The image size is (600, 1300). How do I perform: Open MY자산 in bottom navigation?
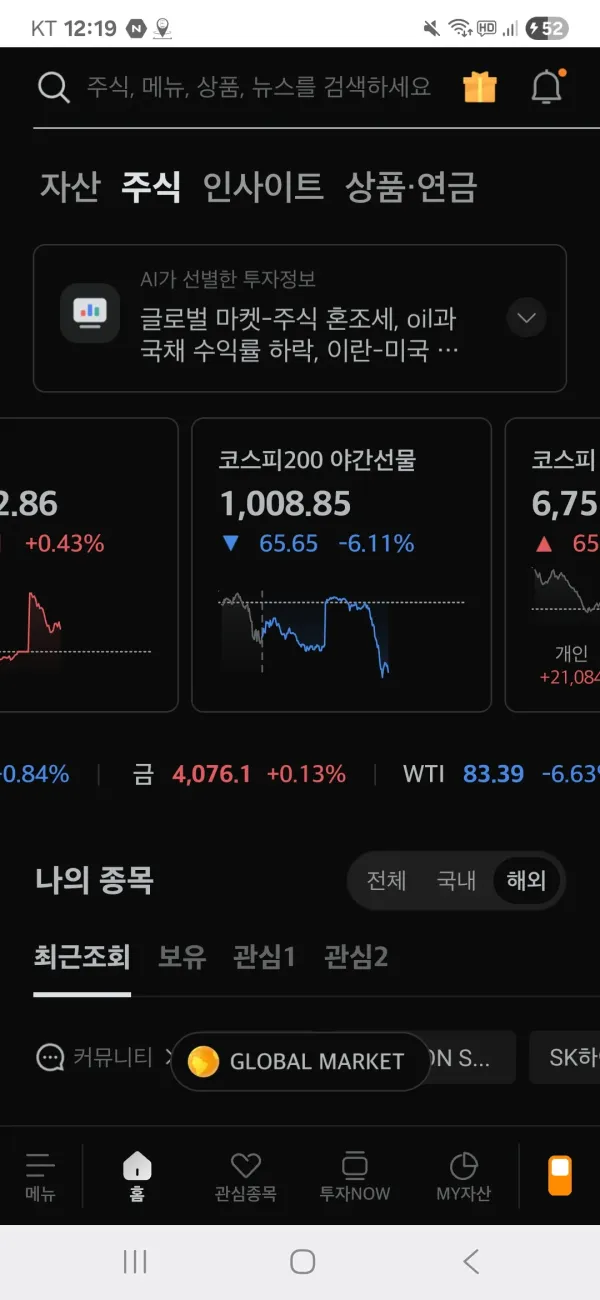coord(463,1176)
